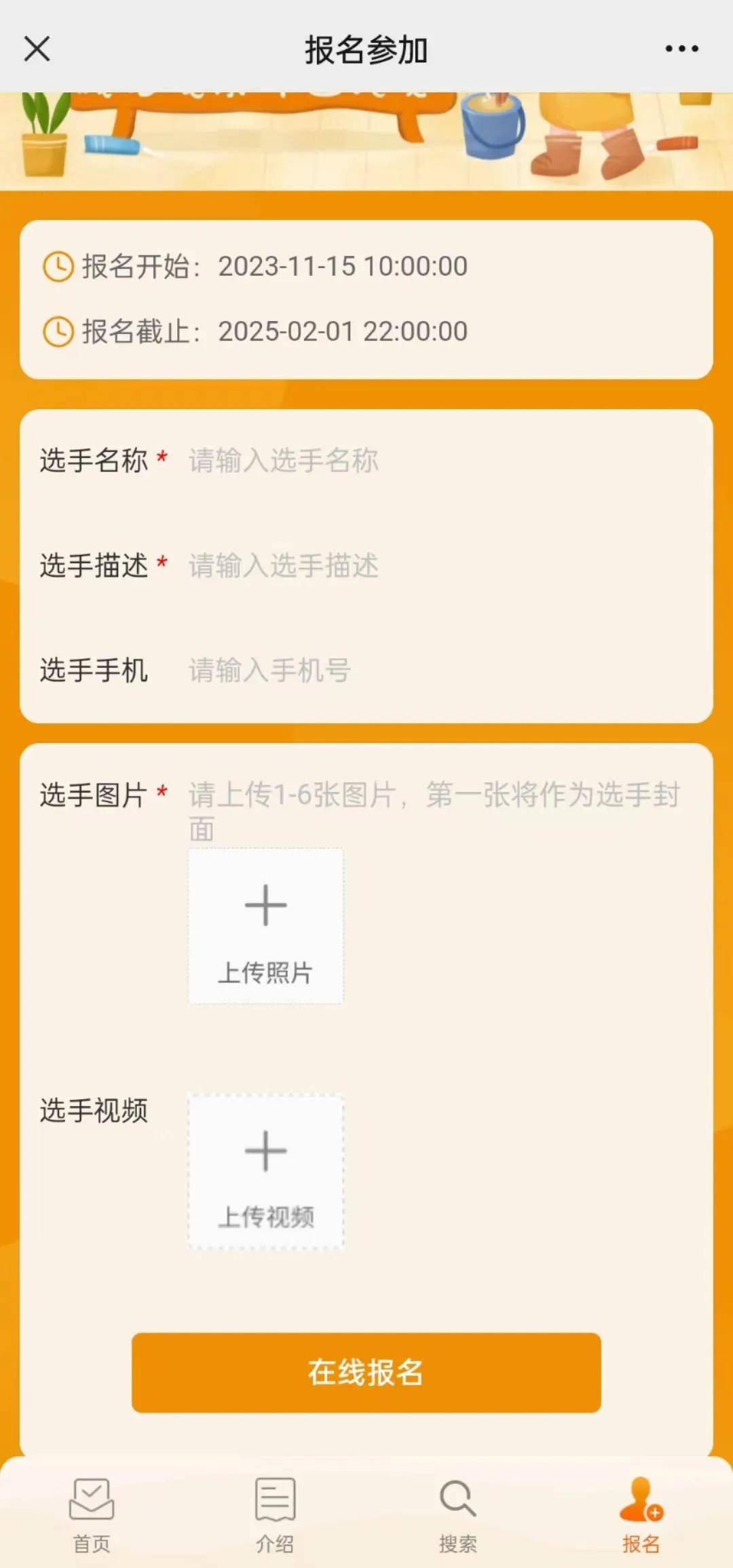Tap the plus icon under 选手视频
733x1568 pixels.
[266, 1152]
